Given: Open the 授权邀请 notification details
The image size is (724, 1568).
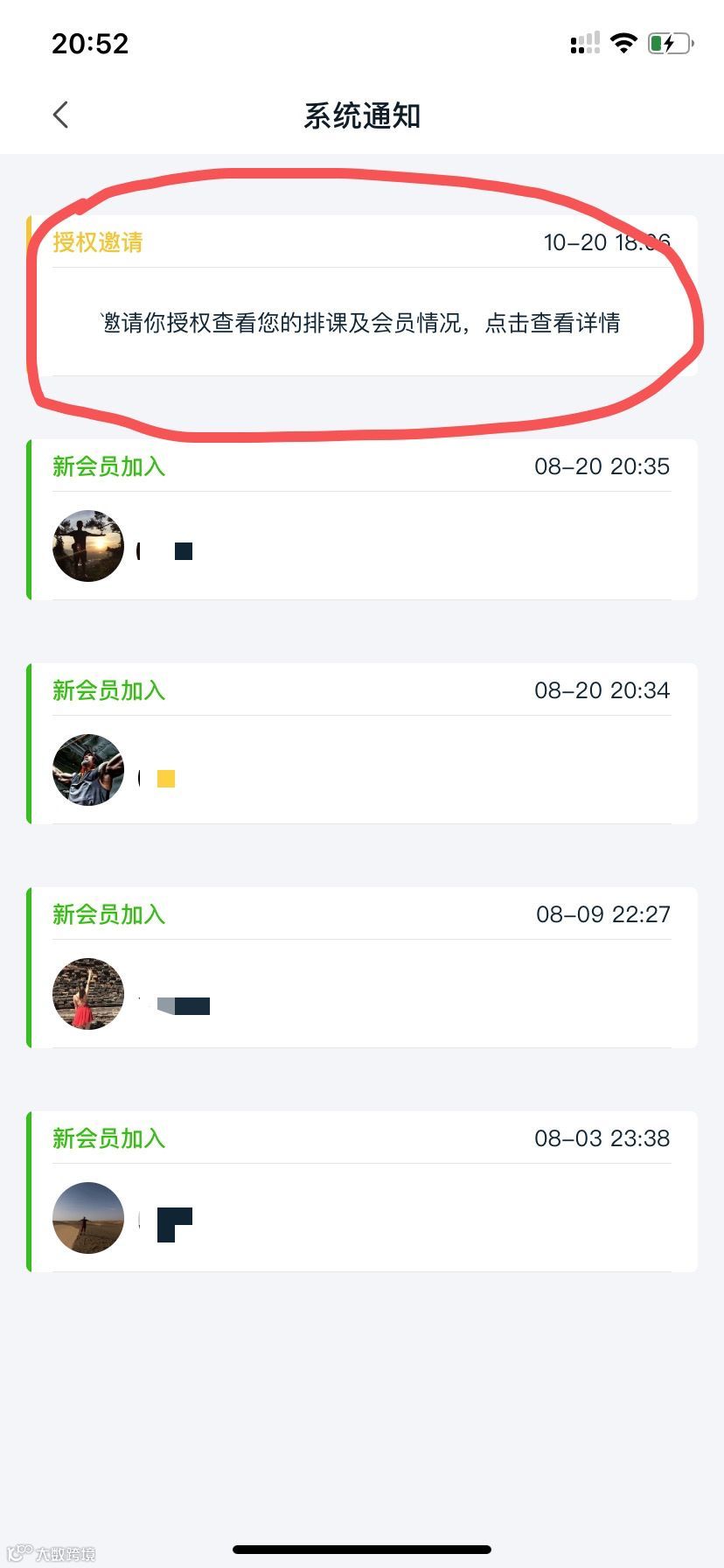Looking at the screenshot, I should tap(362, 322).
